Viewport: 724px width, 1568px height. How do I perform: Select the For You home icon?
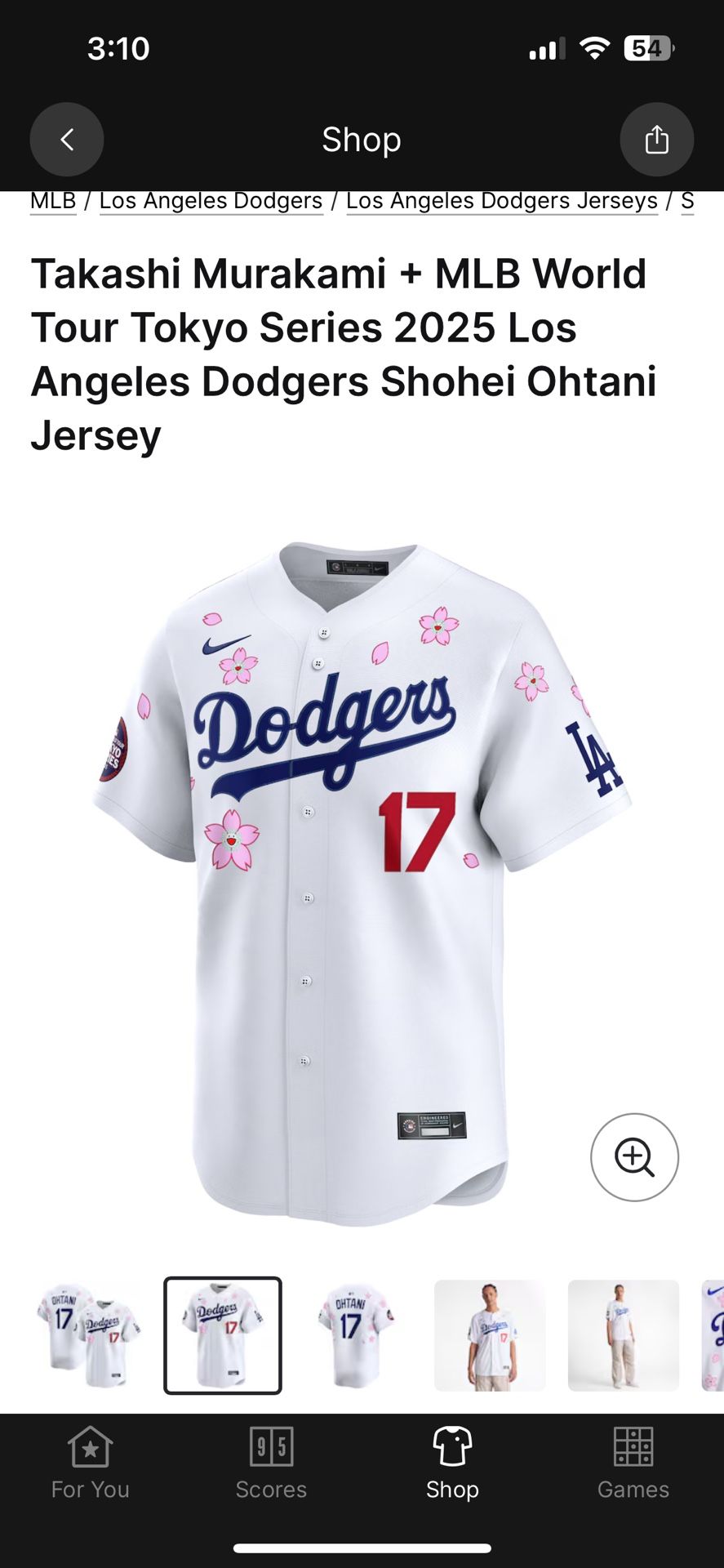pyautogui.click(x=89, y=1445)
